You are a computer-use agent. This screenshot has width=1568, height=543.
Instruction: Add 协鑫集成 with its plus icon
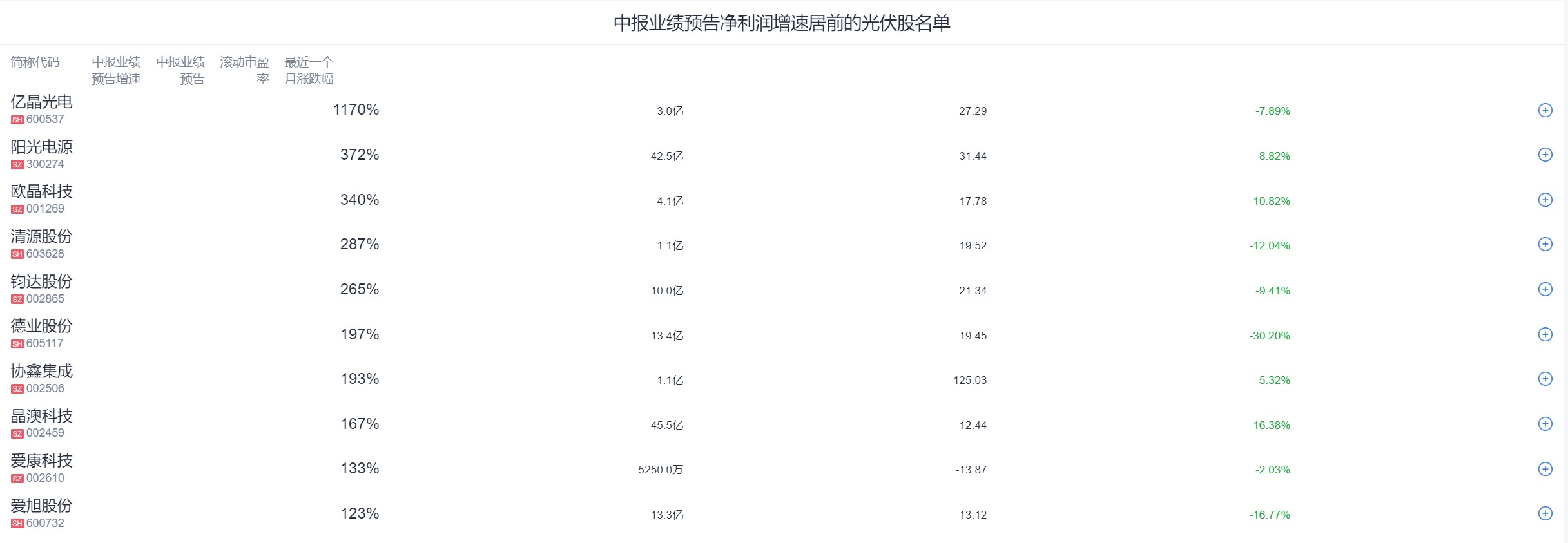(1545, 379)
